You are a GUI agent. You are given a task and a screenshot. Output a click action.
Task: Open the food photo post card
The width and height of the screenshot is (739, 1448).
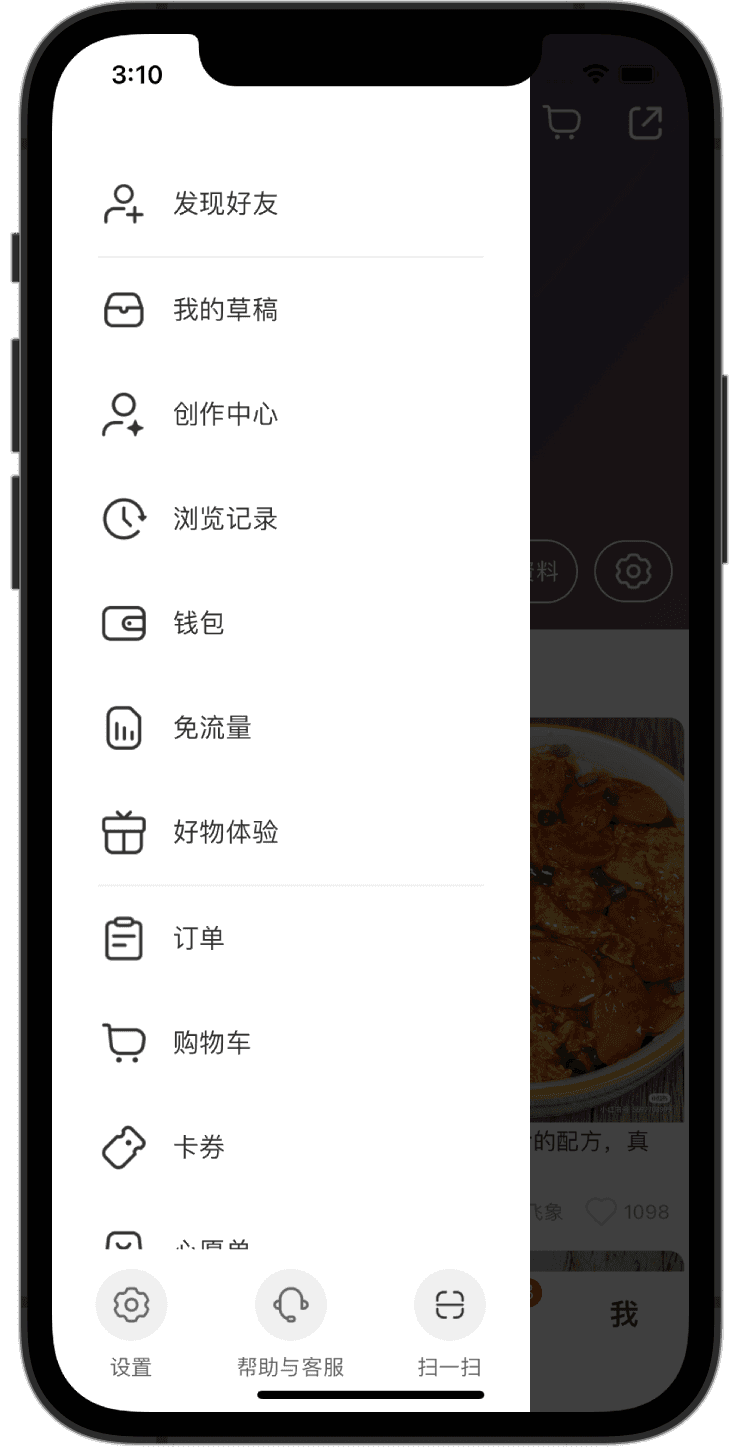[608, 920]
